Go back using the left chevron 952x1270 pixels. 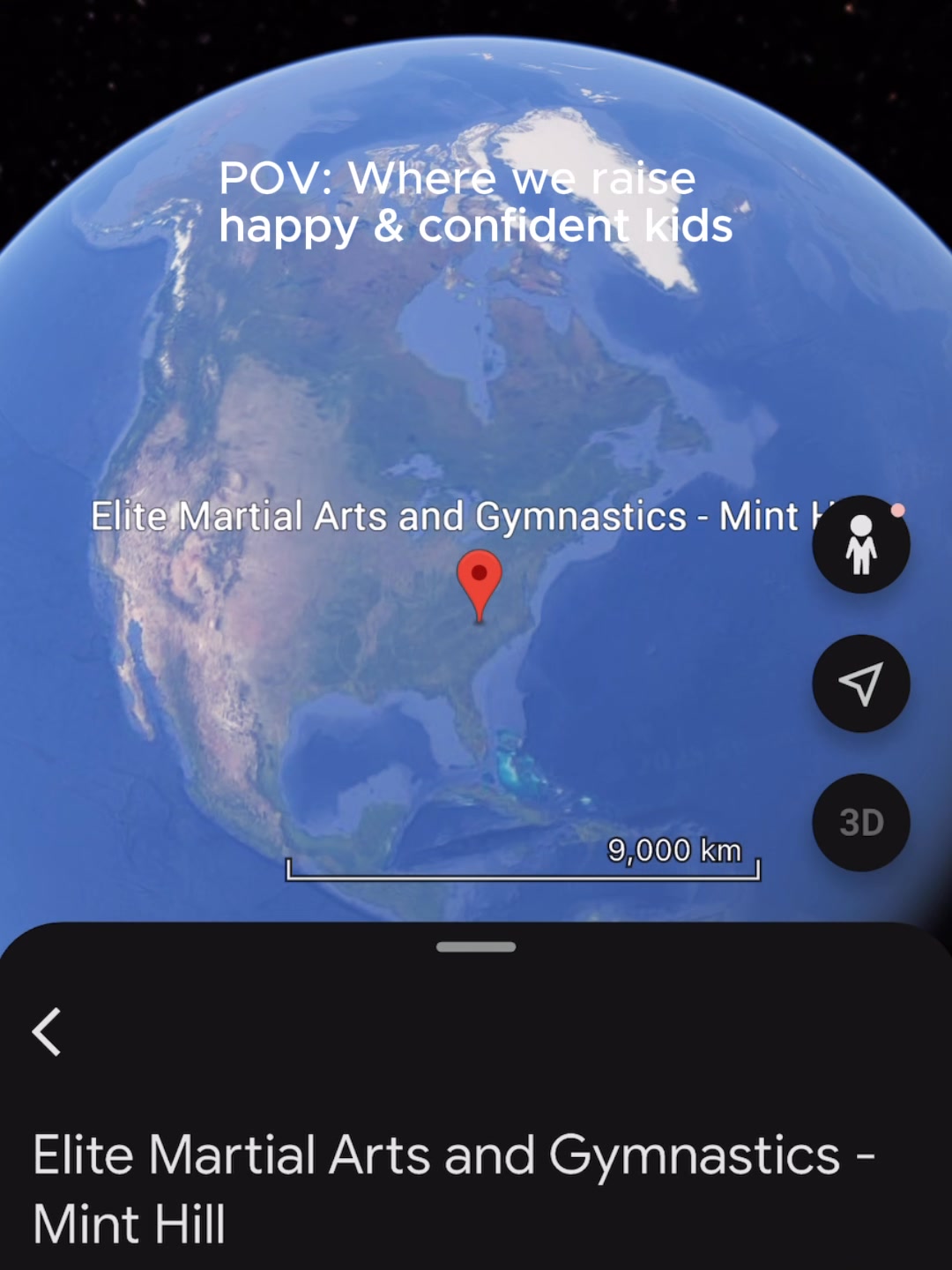pos(48,1032)
